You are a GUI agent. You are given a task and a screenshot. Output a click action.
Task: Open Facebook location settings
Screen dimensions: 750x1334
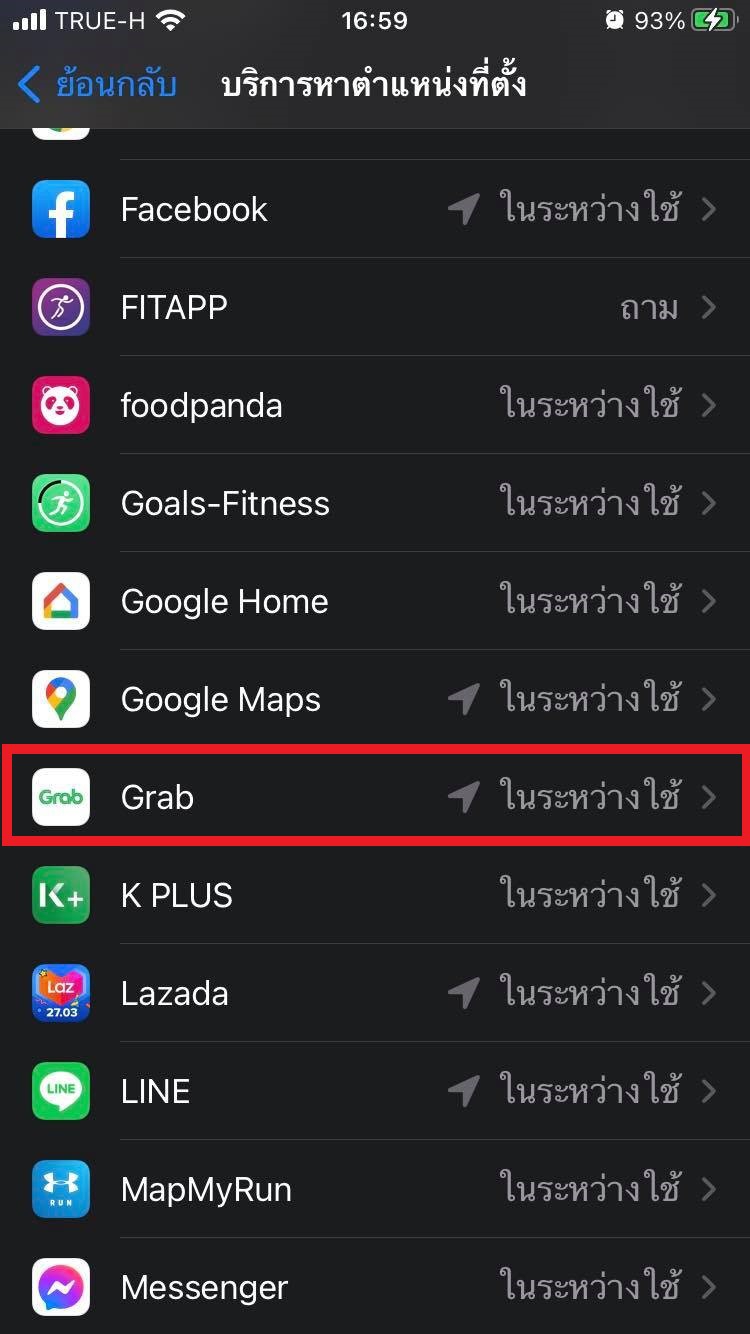point(375,209)
